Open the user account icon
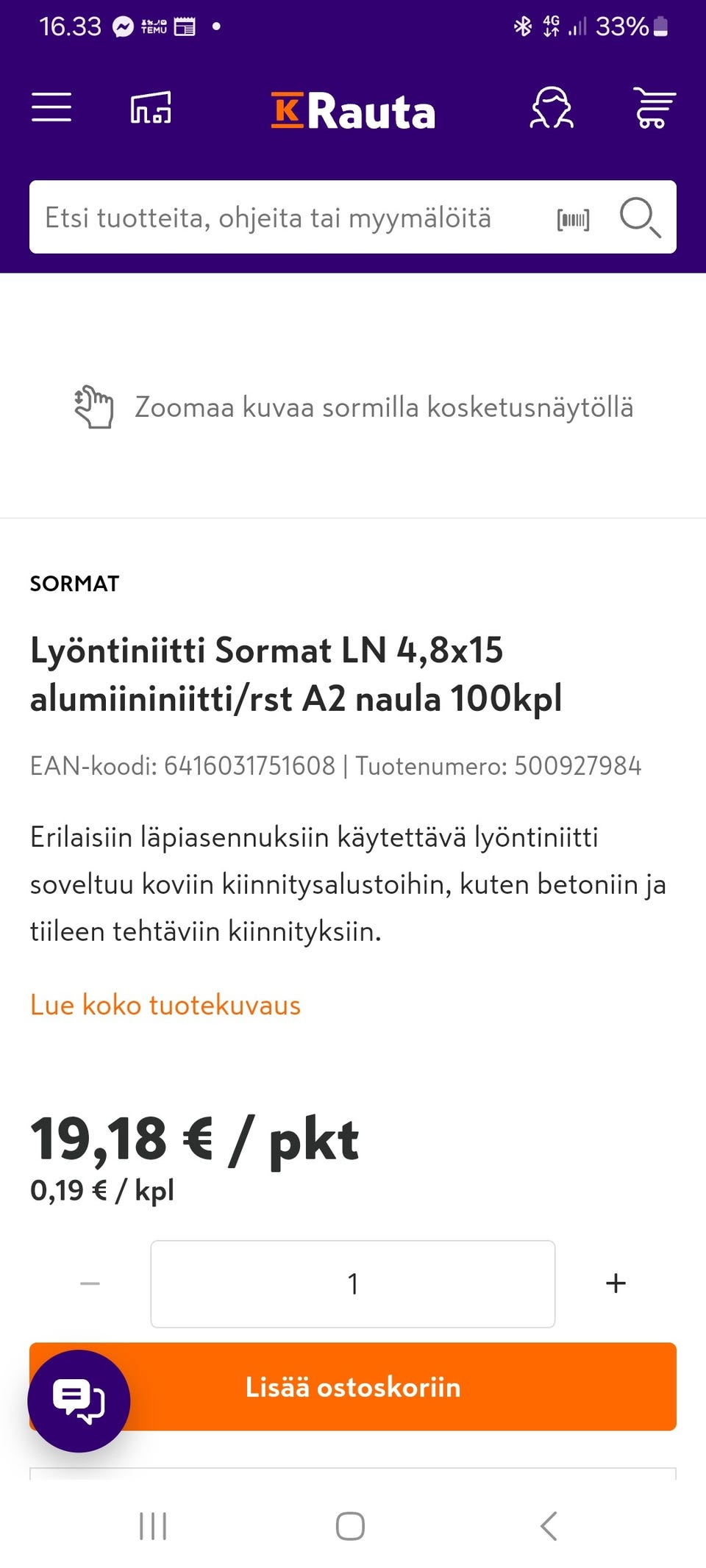The height and width of the screenshot is (1568, 706). tap(552, 108)
